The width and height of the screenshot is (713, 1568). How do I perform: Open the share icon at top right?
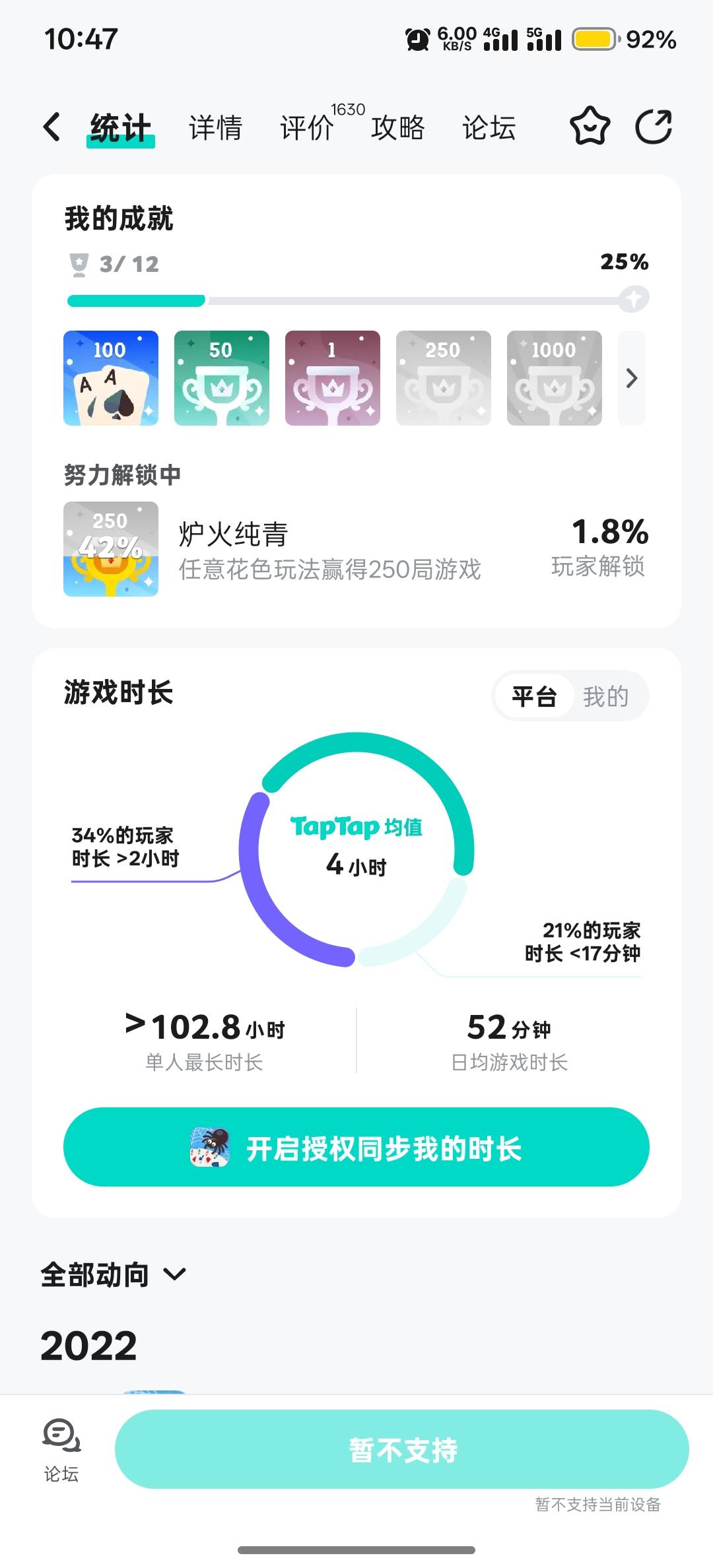(x=654, y=126)
